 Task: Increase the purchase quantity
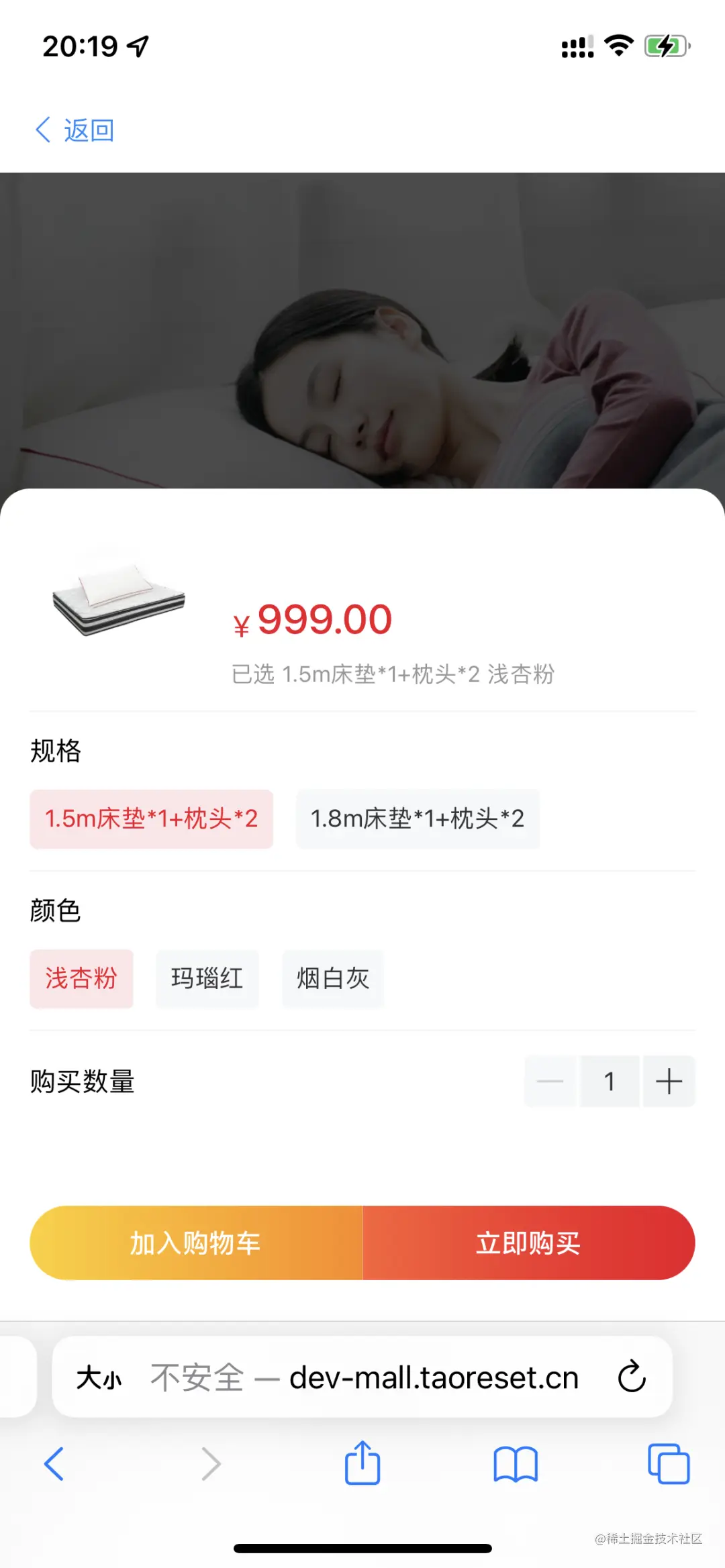click(669, 1081)
